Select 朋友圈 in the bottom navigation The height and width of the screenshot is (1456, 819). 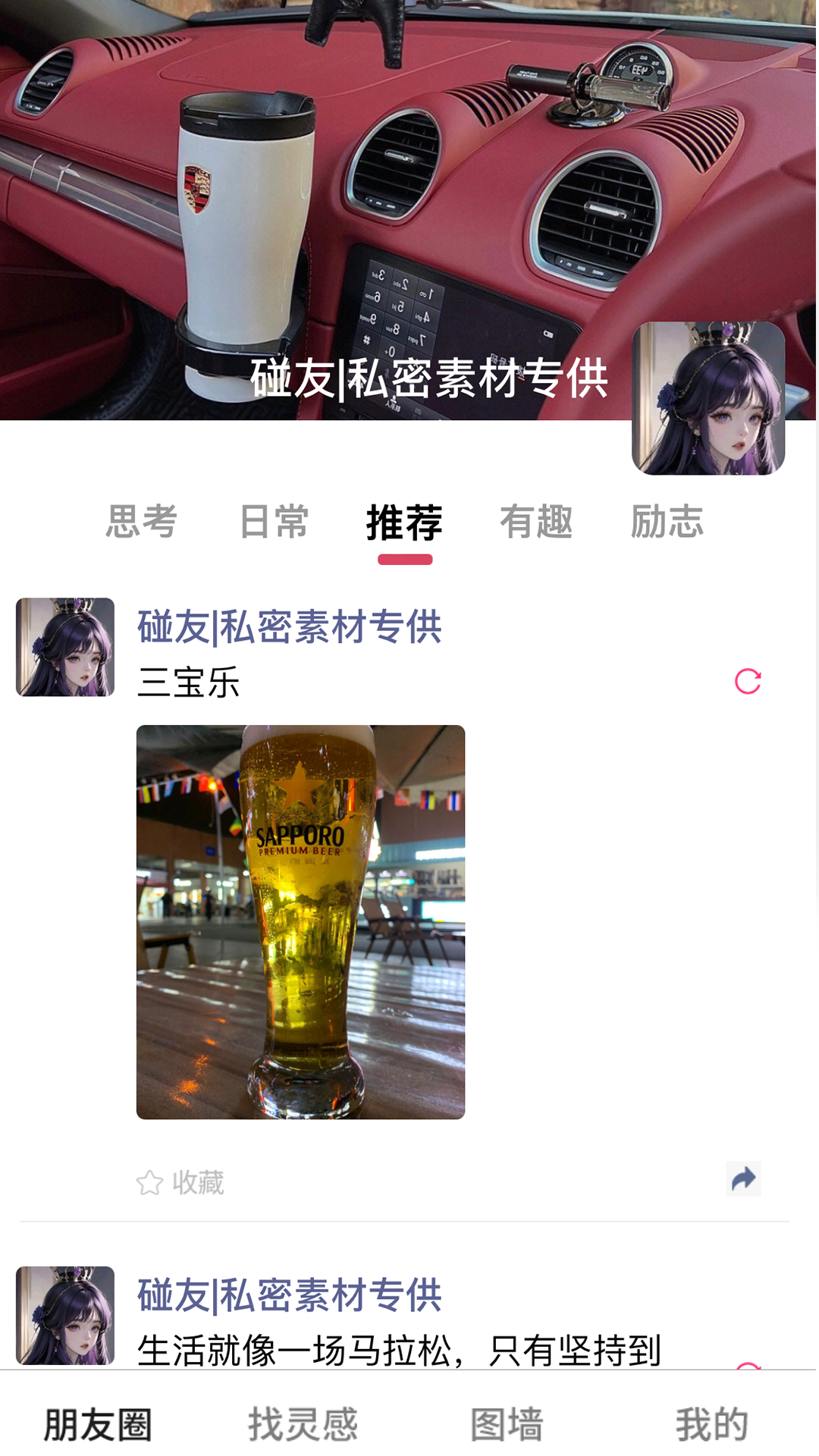tap(98, 1420)
